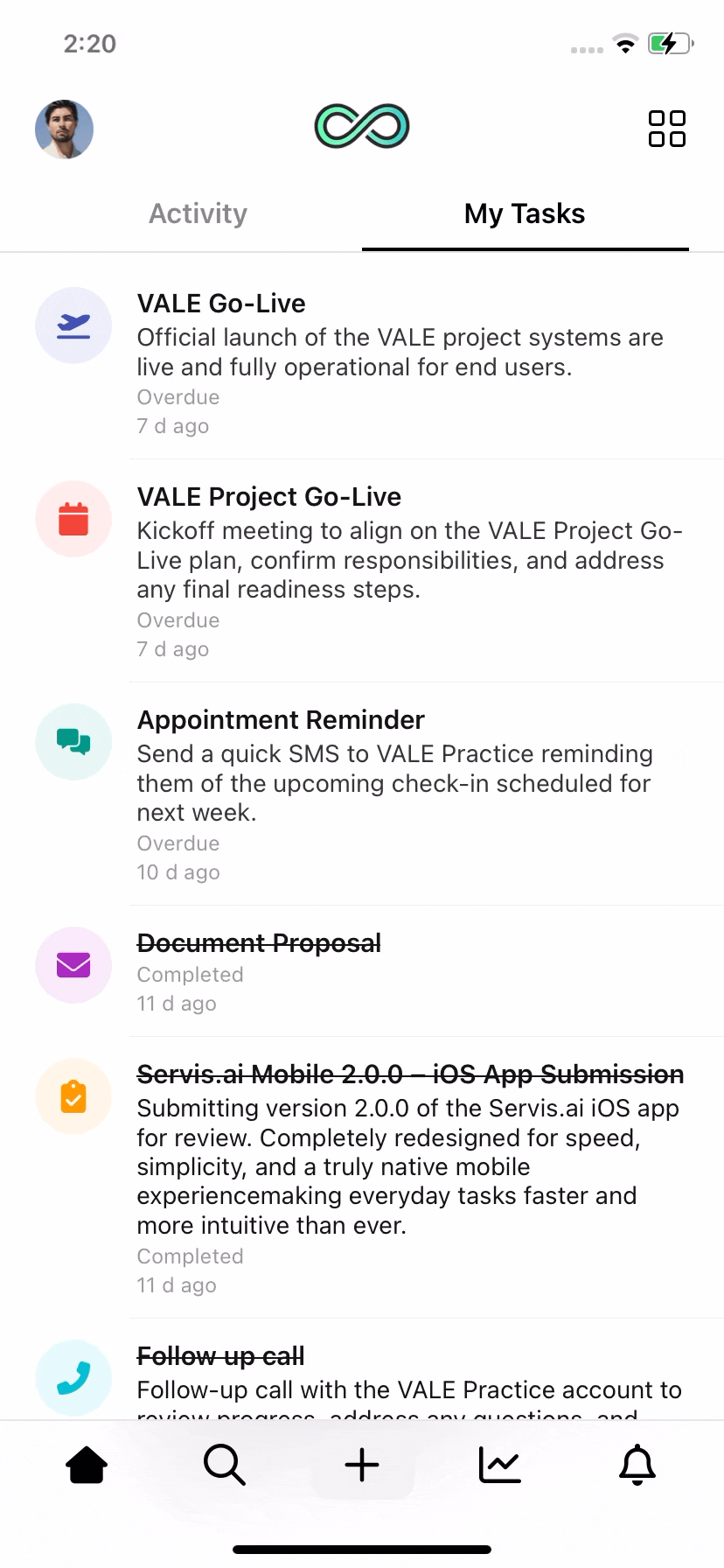Viewport: 724px width, 1568px height.
Task: Open the VALE Project Go-Live task
Action: (x=362, y=571)
